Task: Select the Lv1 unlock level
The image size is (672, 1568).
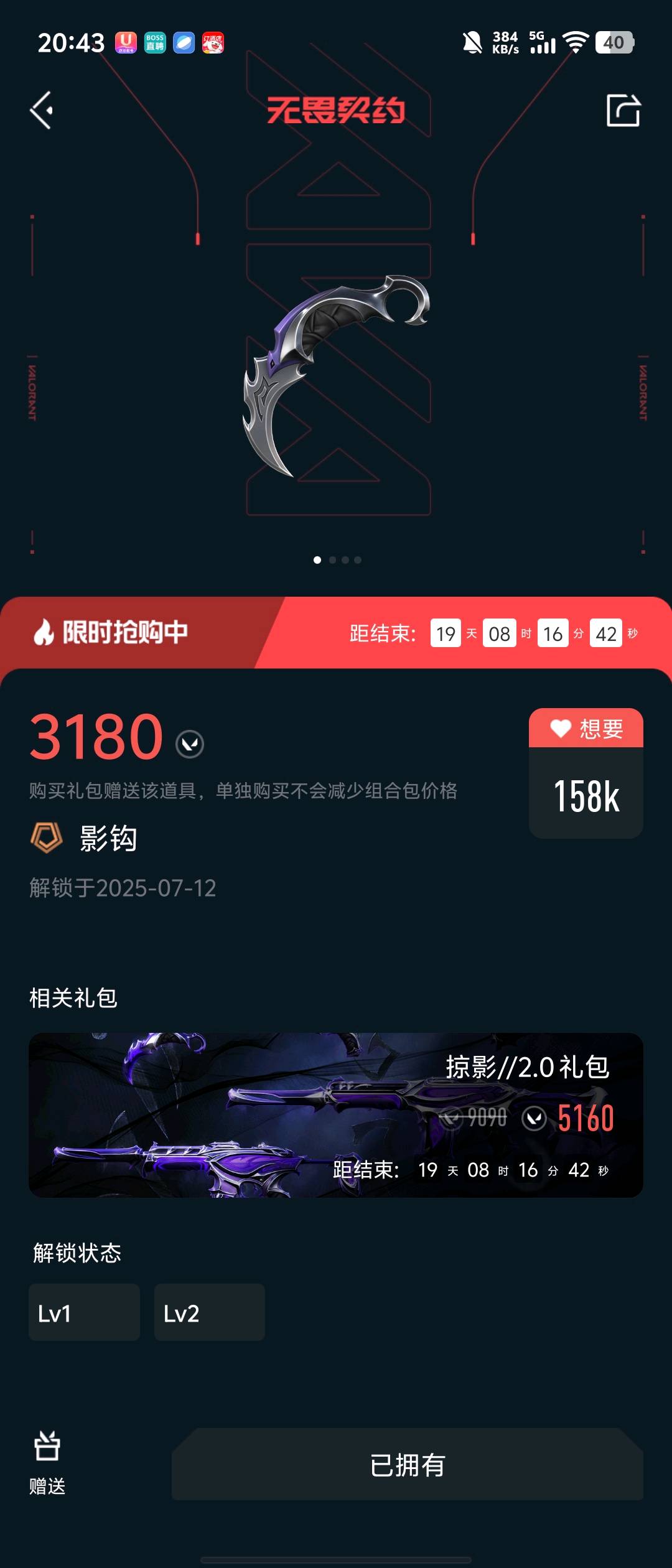Action: 84,1313
